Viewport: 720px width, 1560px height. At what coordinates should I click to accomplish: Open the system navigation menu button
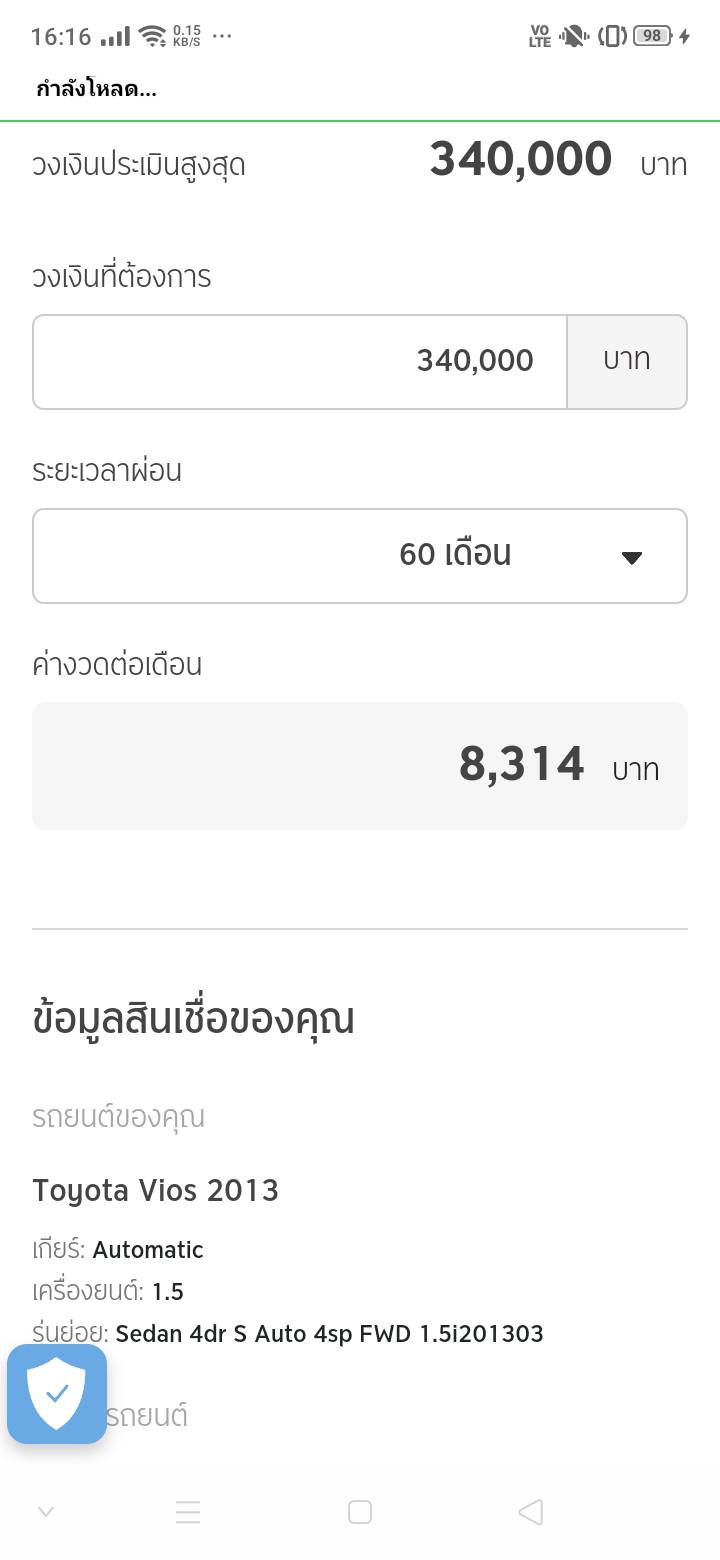188,1512
